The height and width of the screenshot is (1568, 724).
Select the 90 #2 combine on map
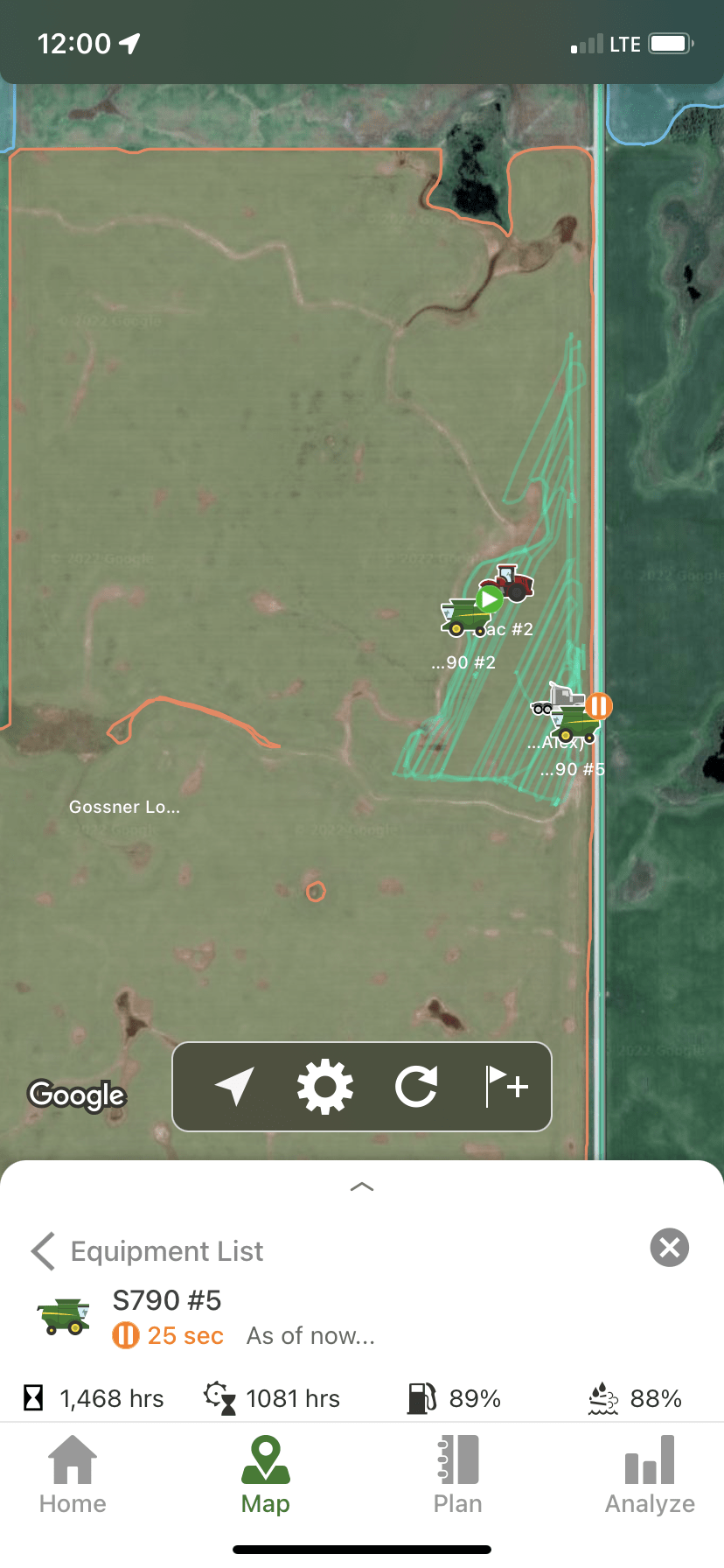pos(465,616)
